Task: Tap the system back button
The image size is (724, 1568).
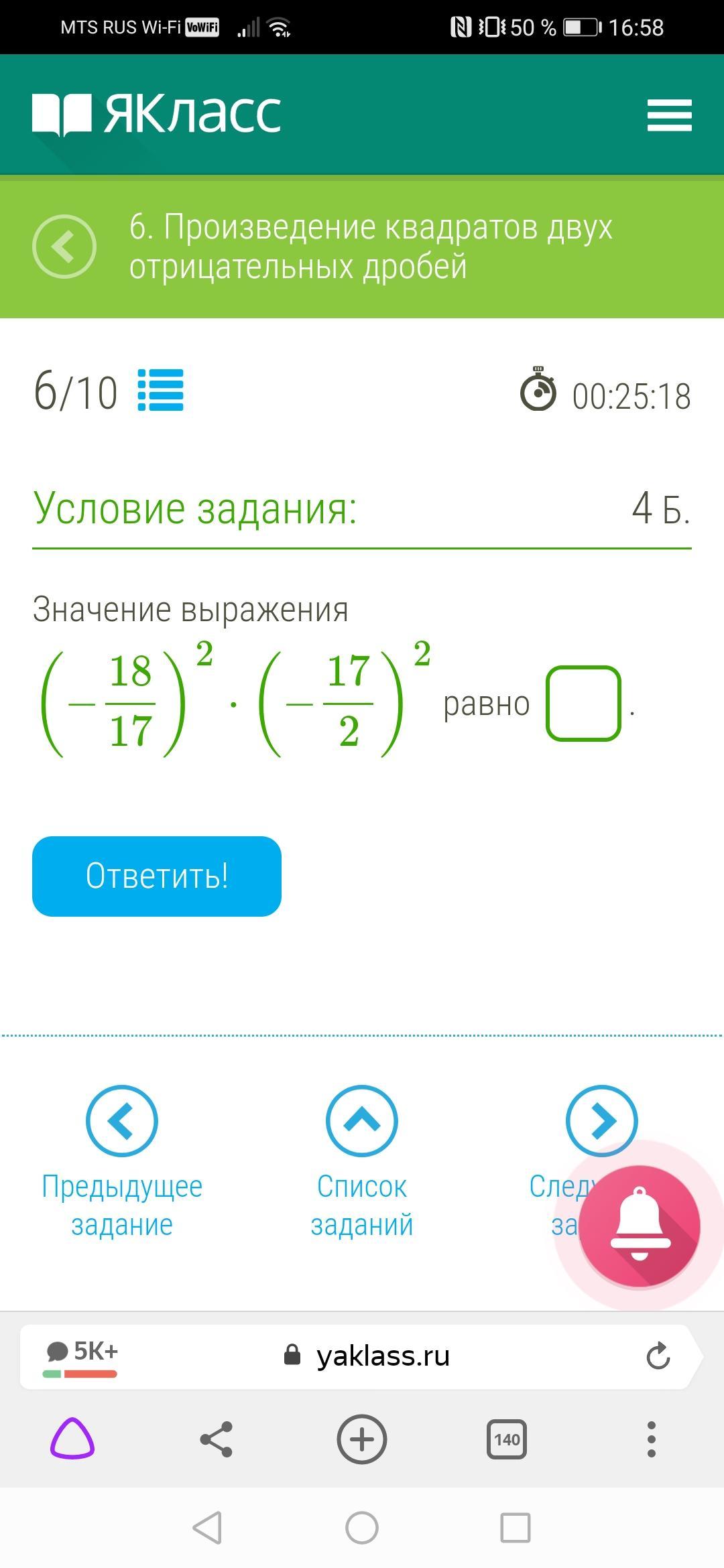Action: tap(207, 1528)
